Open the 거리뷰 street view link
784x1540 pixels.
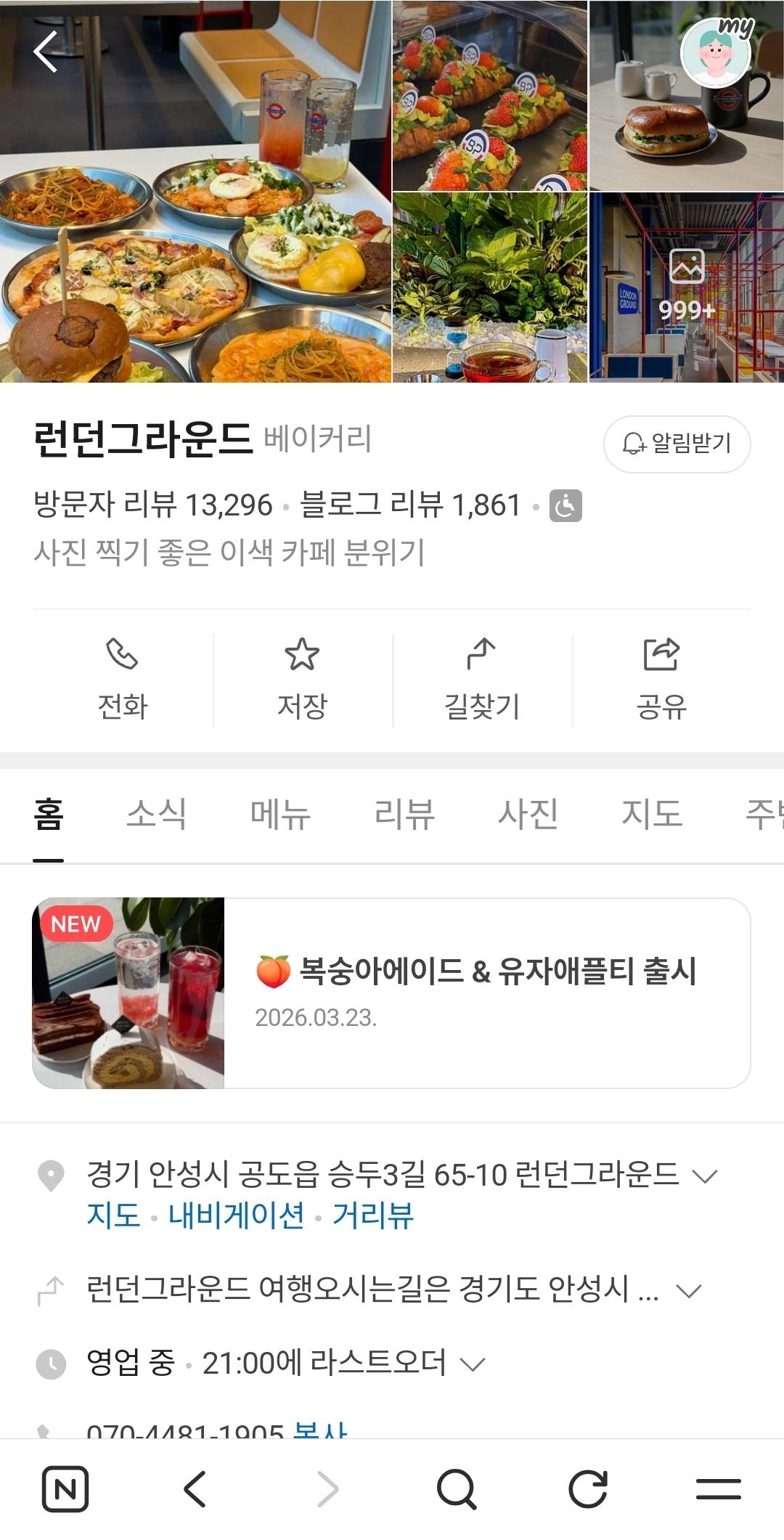coord(373,1215)
